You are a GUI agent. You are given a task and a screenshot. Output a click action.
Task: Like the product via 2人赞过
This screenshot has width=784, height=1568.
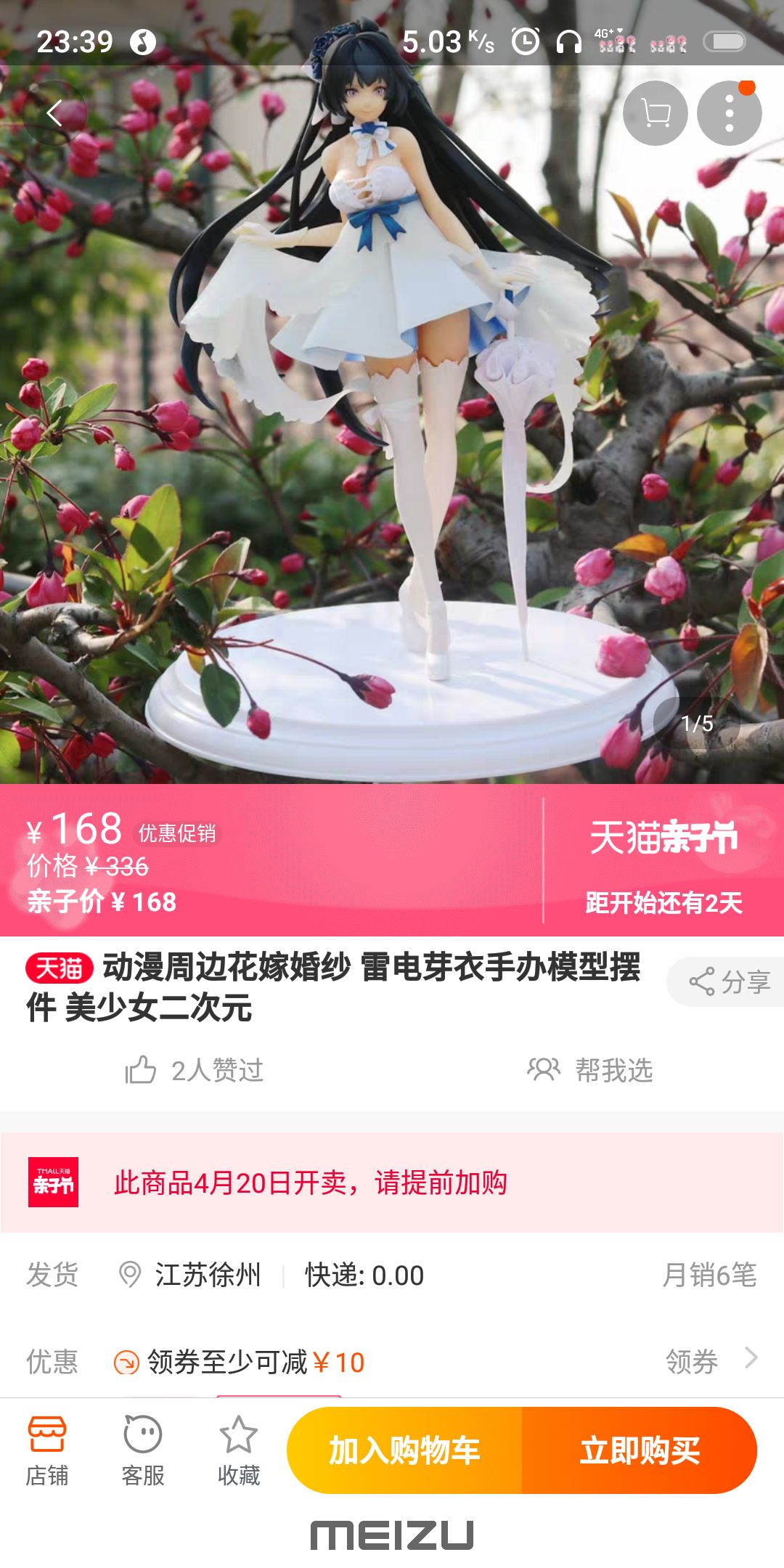194,1070
